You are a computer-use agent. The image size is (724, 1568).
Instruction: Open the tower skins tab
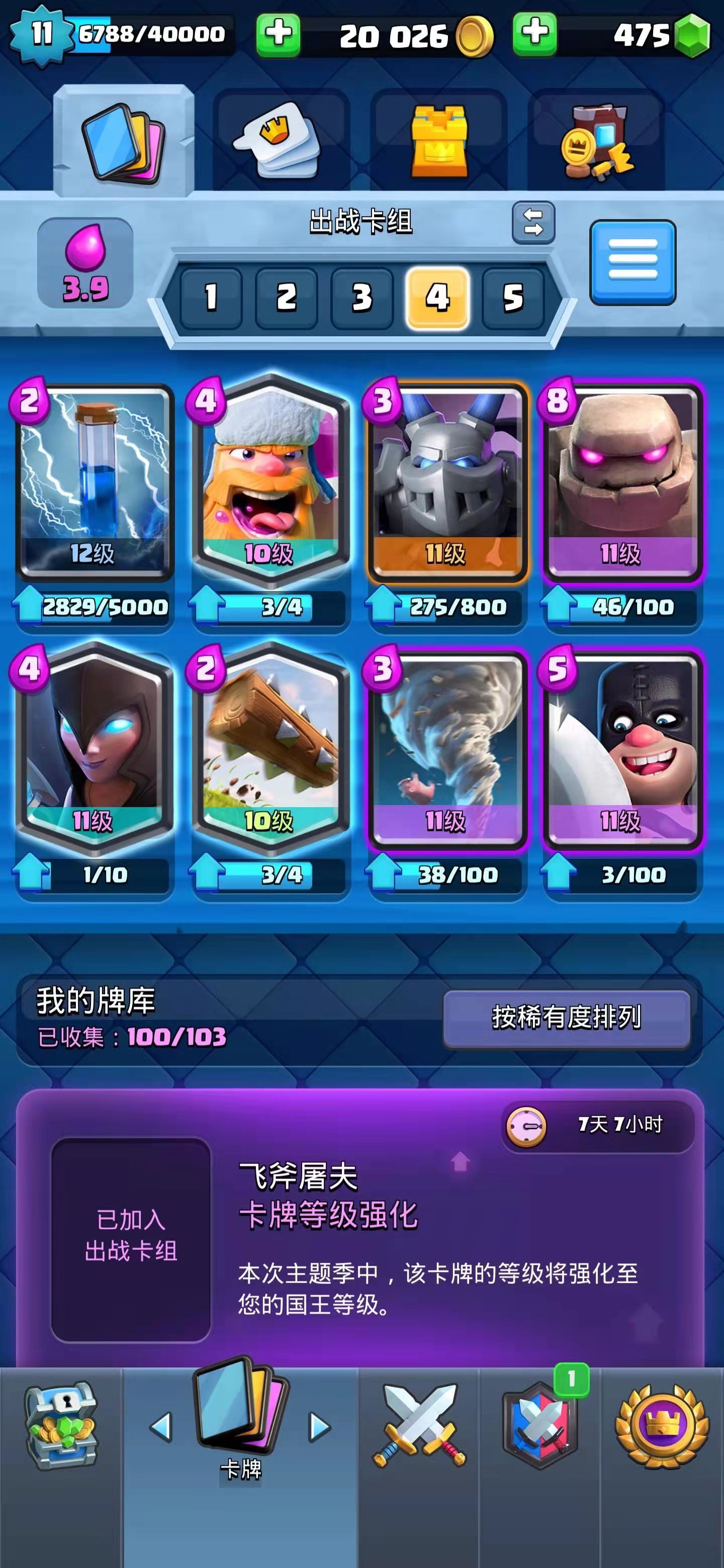pyautogui.click(x=439, y=141)
